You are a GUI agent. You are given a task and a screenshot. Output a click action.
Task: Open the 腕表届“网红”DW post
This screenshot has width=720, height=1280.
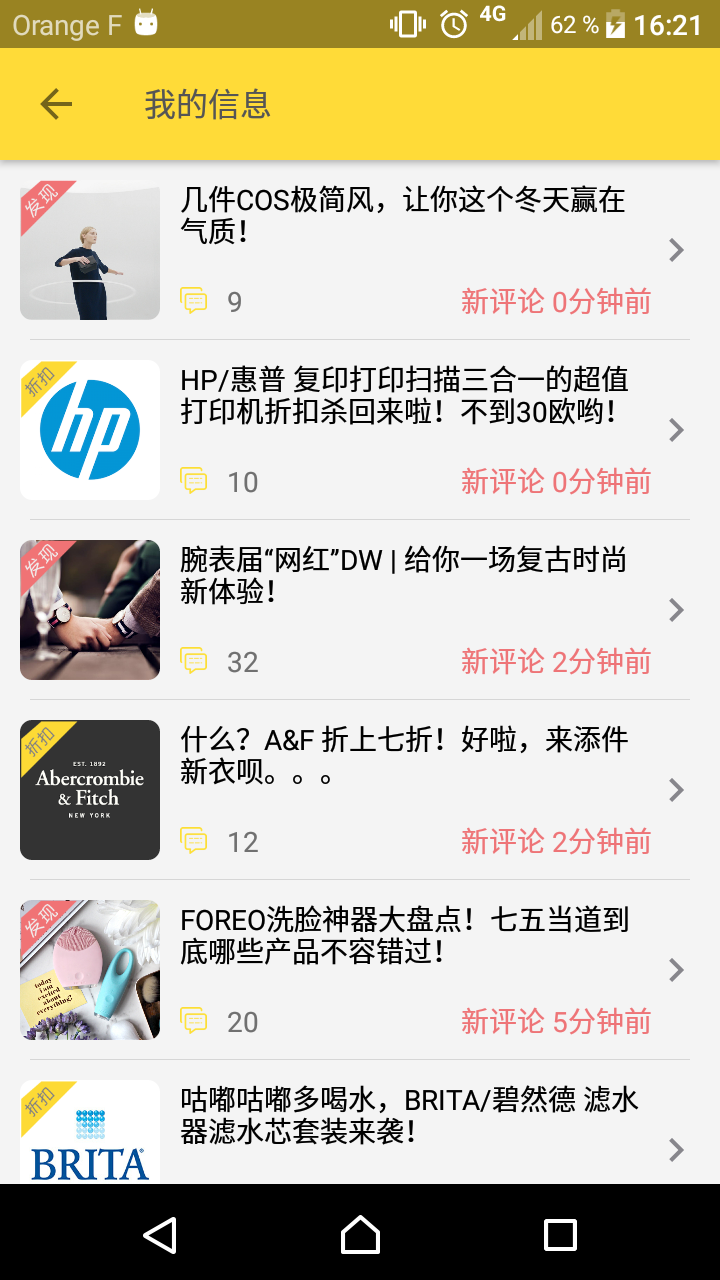click(403, 576)
